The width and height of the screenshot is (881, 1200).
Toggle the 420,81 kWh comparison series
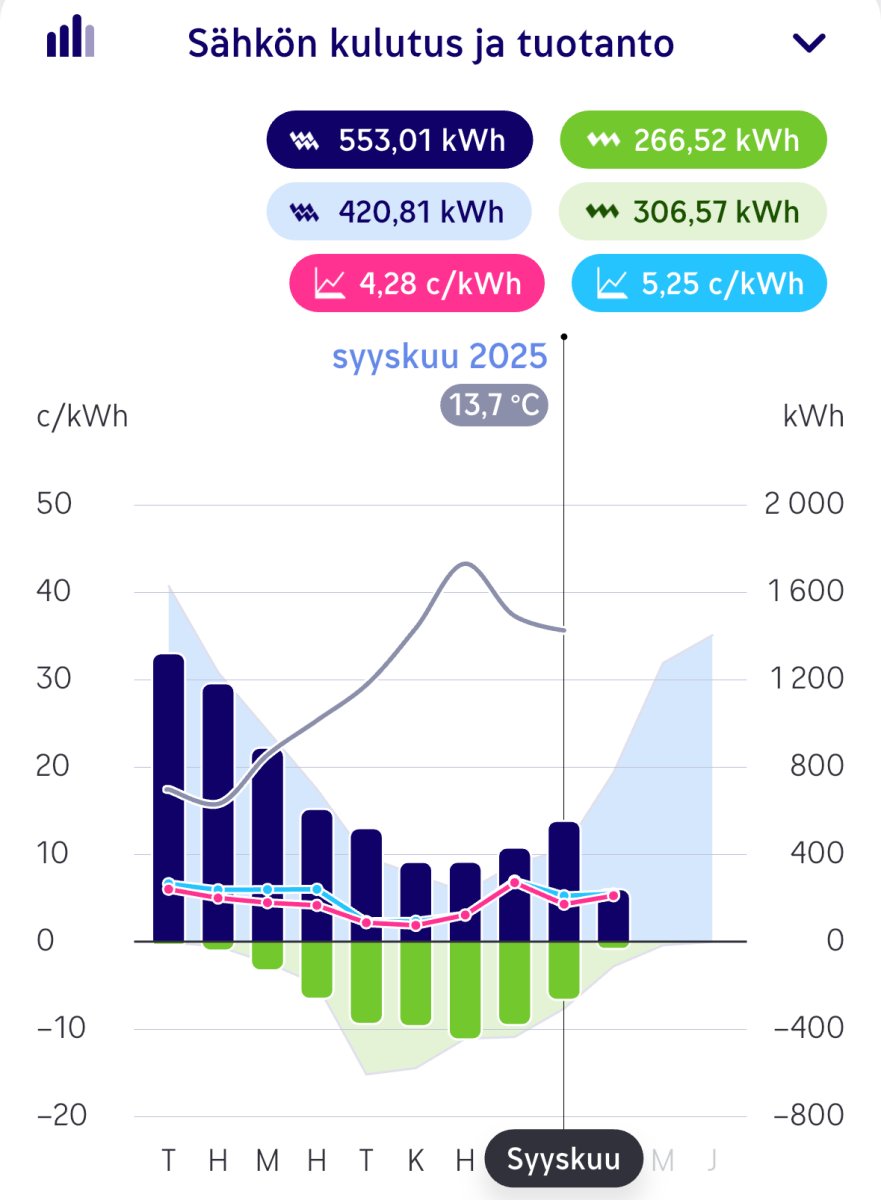click(x=399, y=211)
